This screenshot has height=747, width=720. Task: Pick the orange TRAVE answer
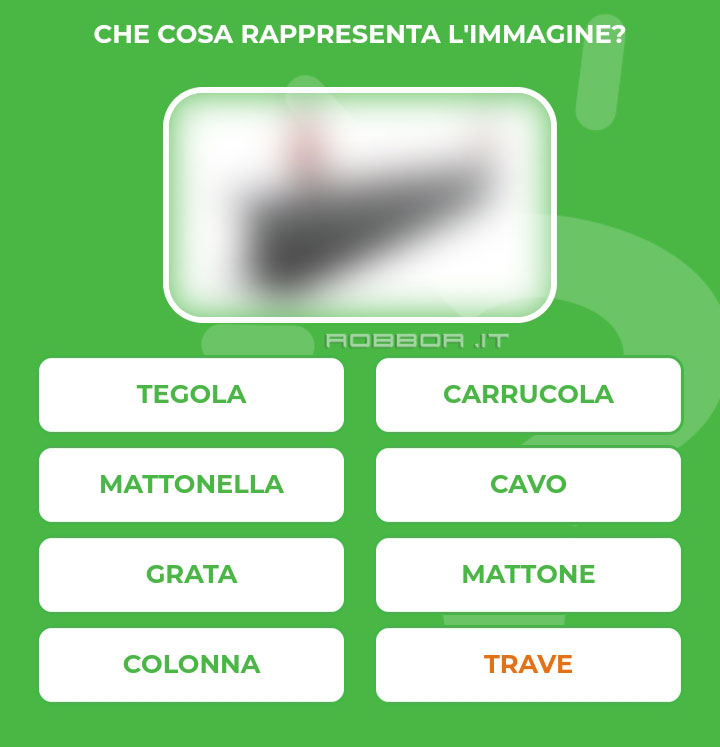528,664
